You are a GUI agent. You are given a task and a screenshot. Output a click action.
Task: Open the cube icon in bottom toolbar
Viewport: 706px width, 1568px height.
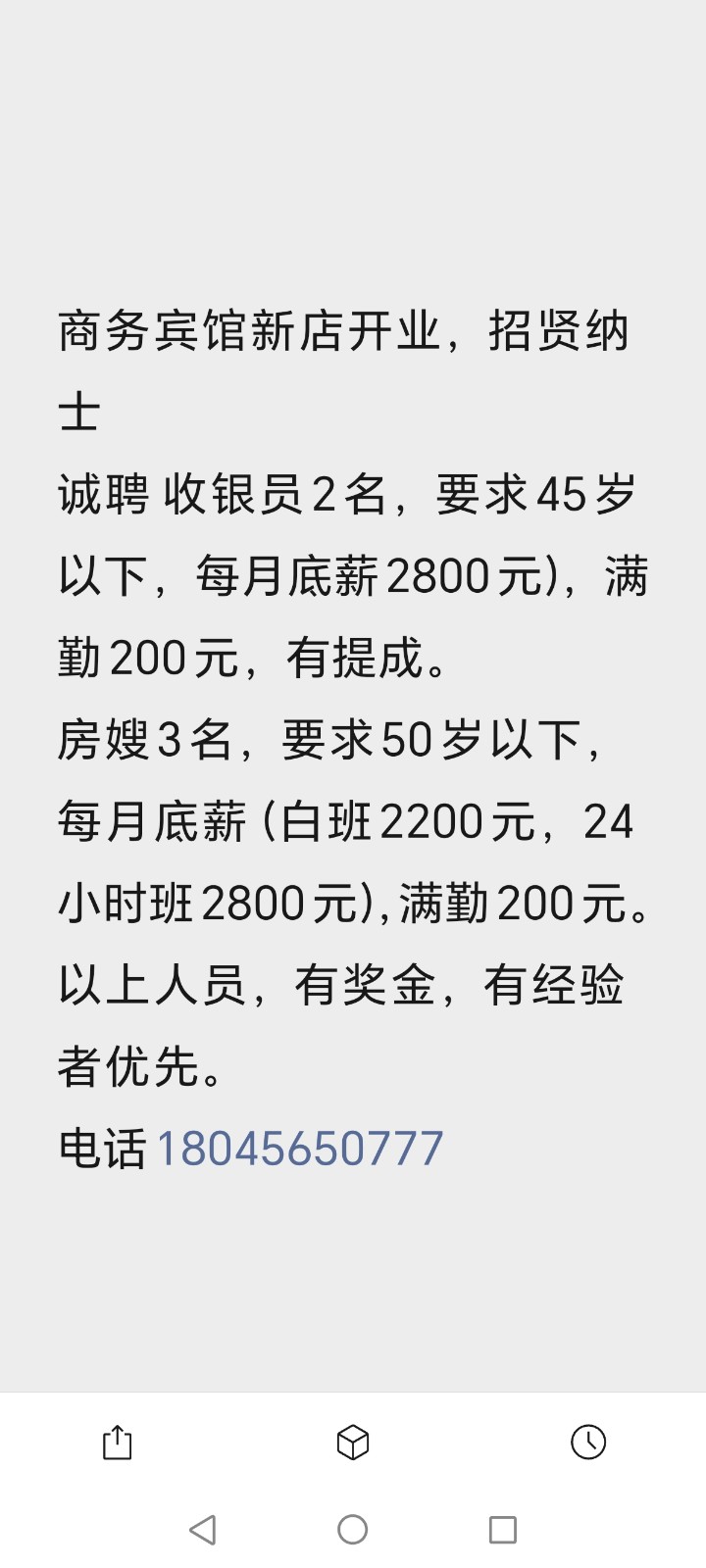pos(353,1443)
